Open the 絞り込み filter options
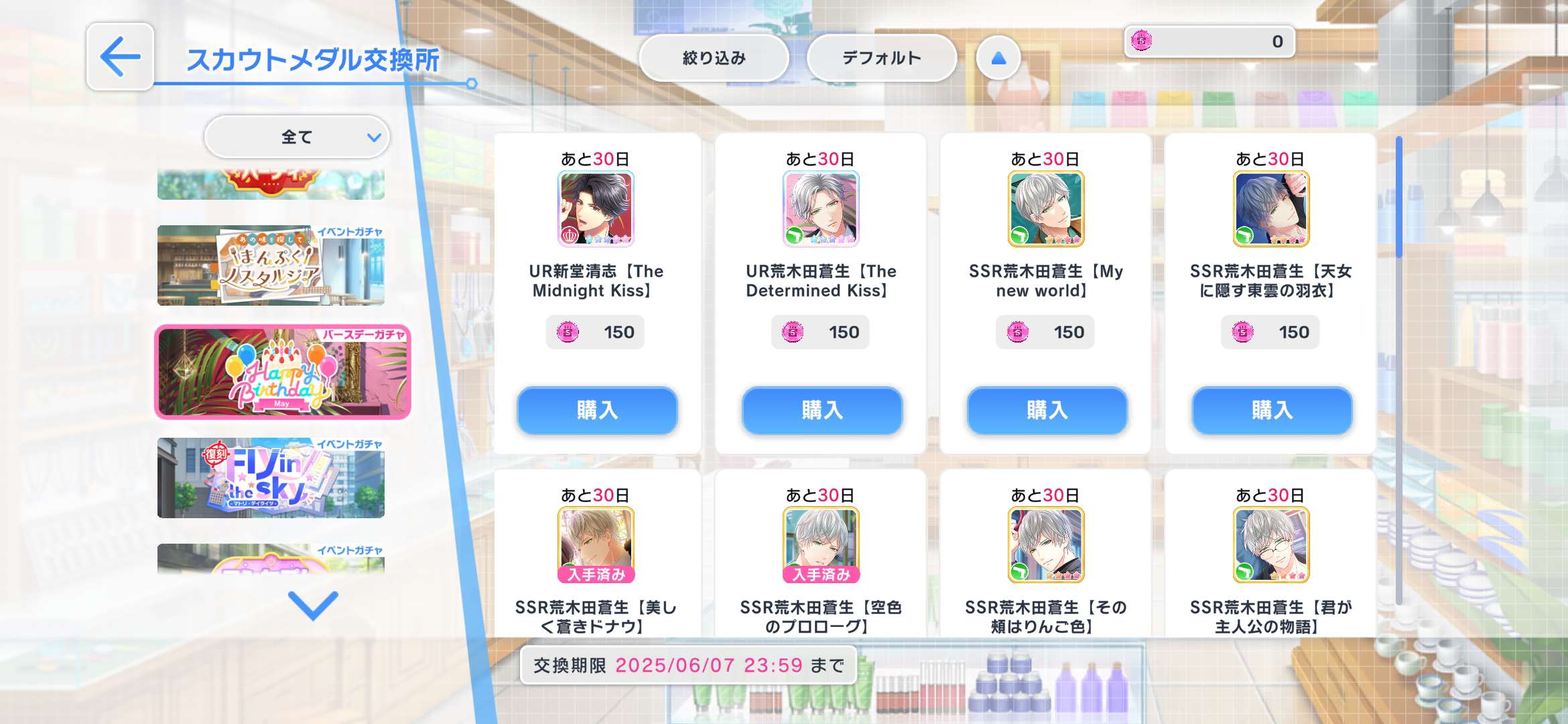 (714, 58)
